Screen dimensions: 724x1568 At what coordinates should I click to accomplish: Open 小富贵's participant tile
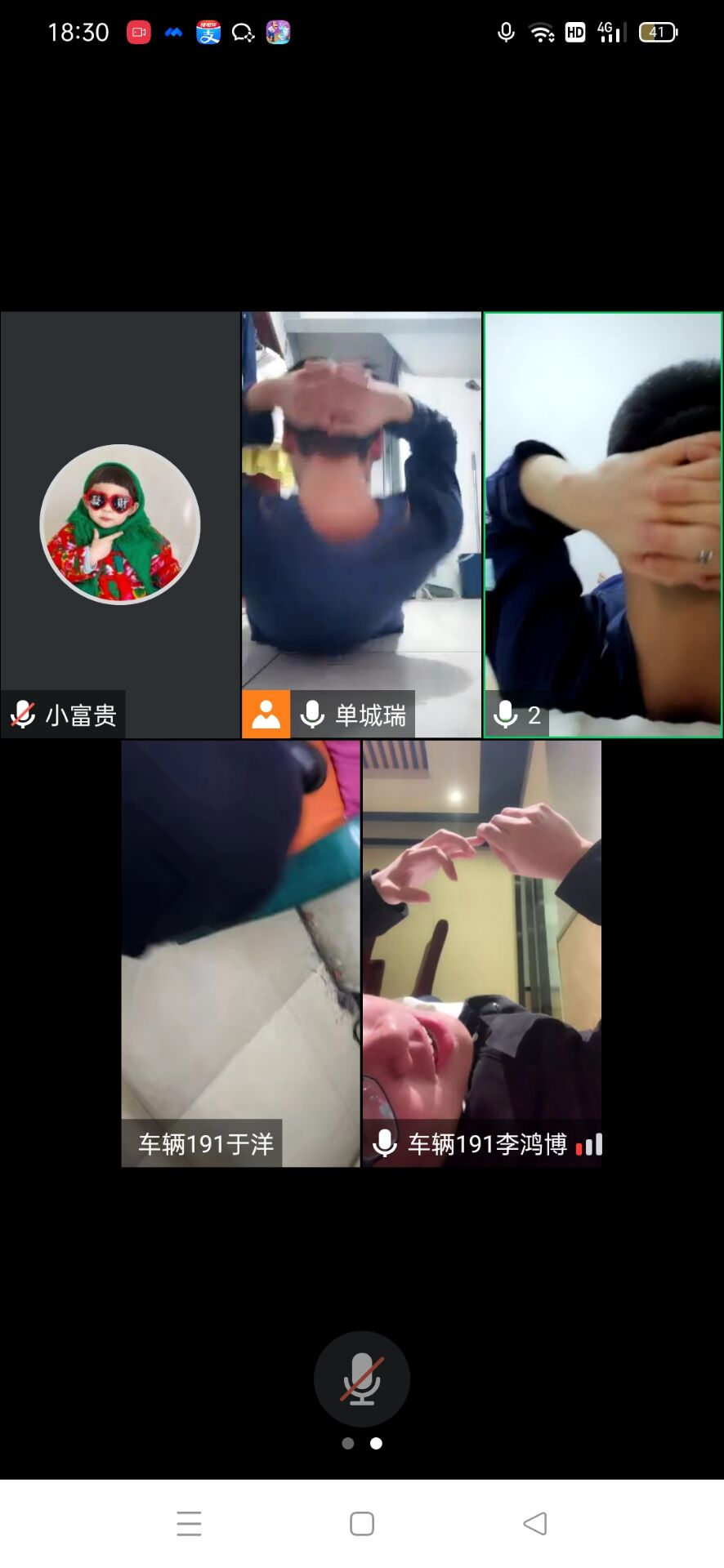point(120,524)
